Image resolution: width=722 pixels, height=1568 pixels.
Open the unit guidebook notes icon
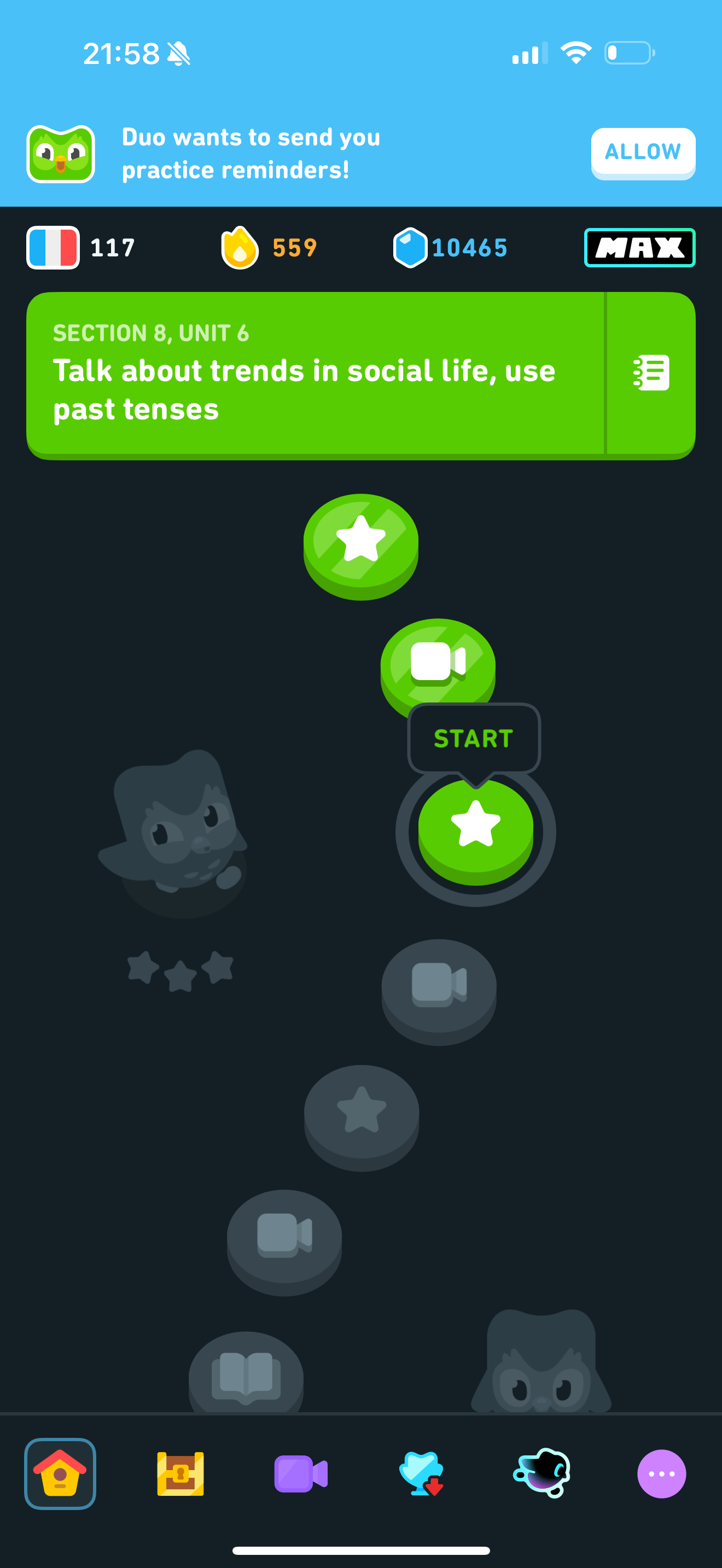point(651,372)
